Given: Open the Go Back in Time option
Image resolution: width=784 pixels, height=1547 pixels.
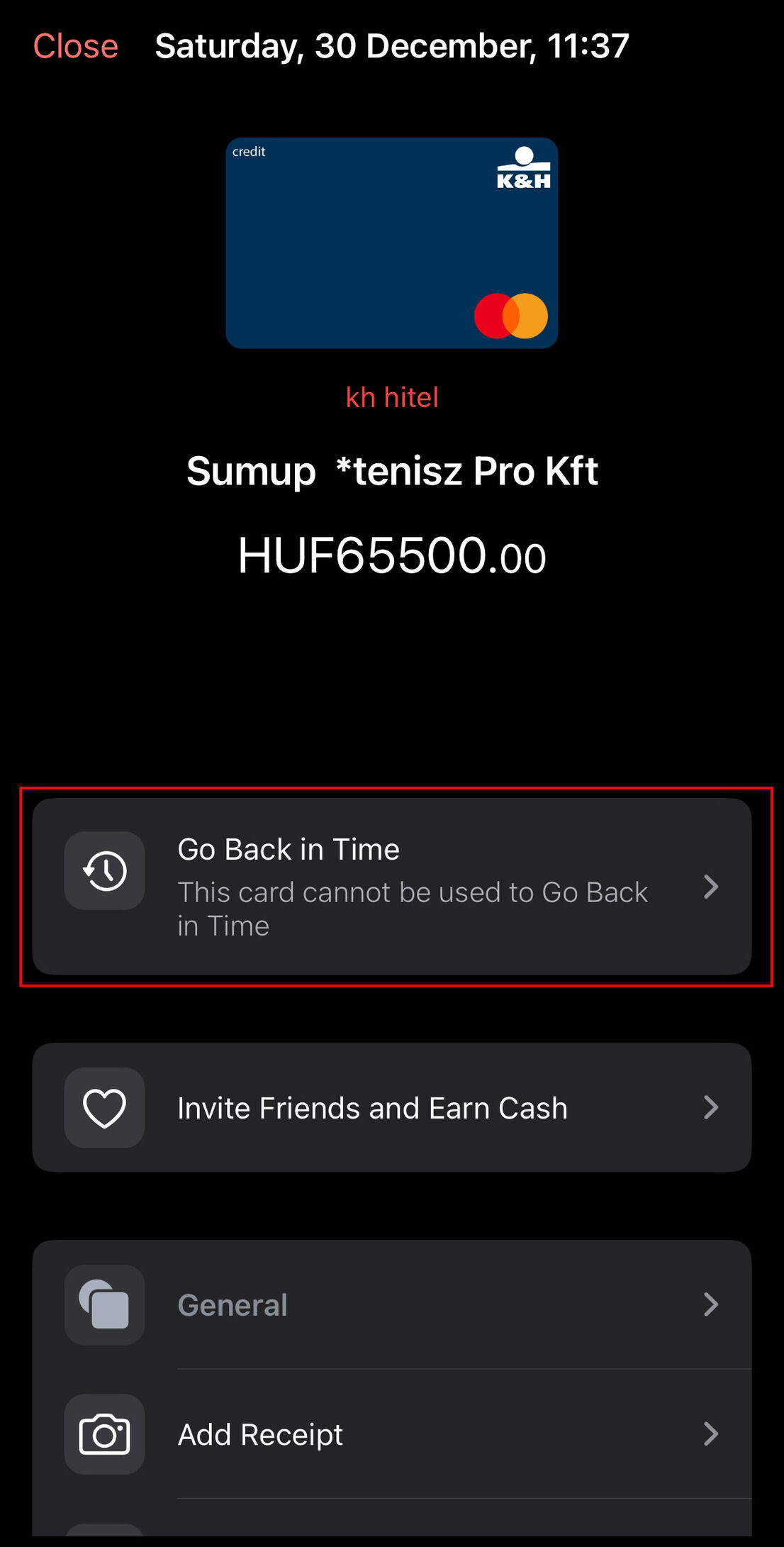Looking at the screenshot, I should tap(392, 886).
